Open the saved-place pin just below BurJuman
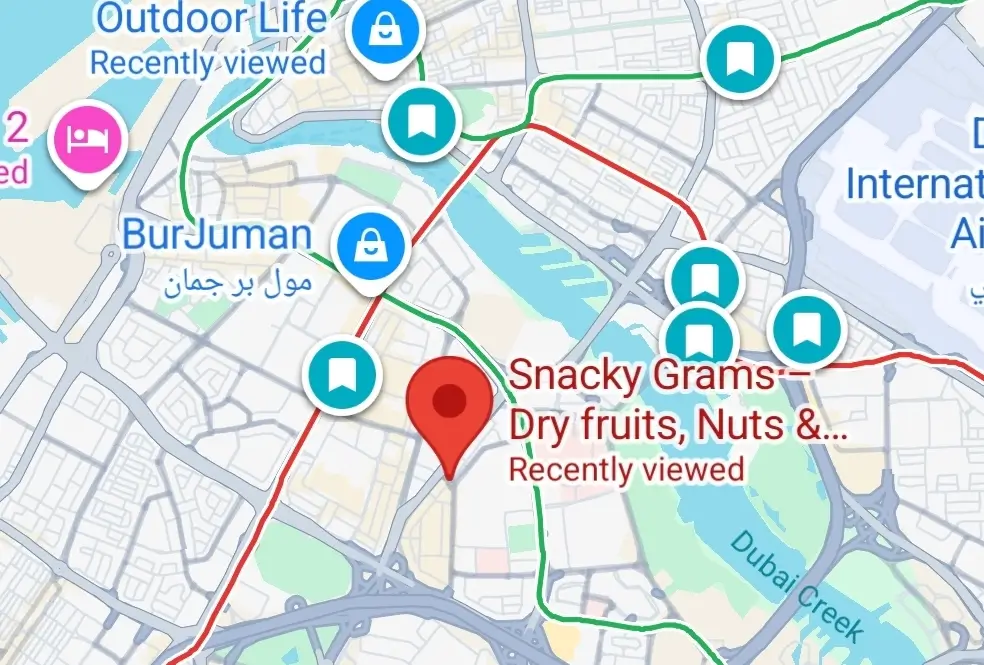This screenshot has height=665, width=984. tap(341, 375)
